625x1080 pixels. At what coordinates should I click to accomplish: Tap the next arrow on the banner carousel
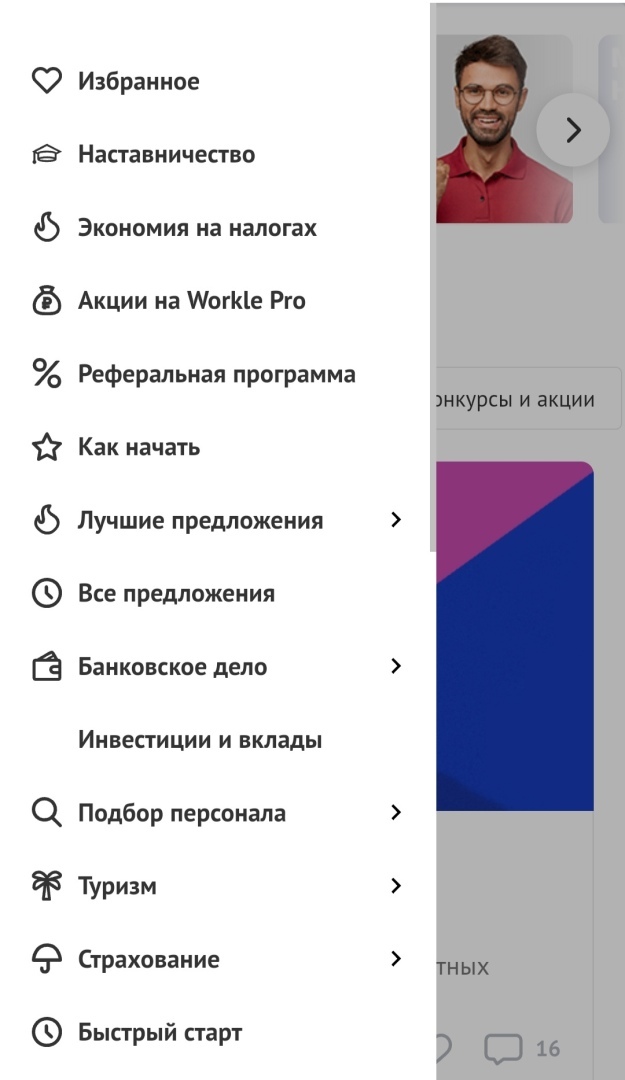[x=572, y=130]
